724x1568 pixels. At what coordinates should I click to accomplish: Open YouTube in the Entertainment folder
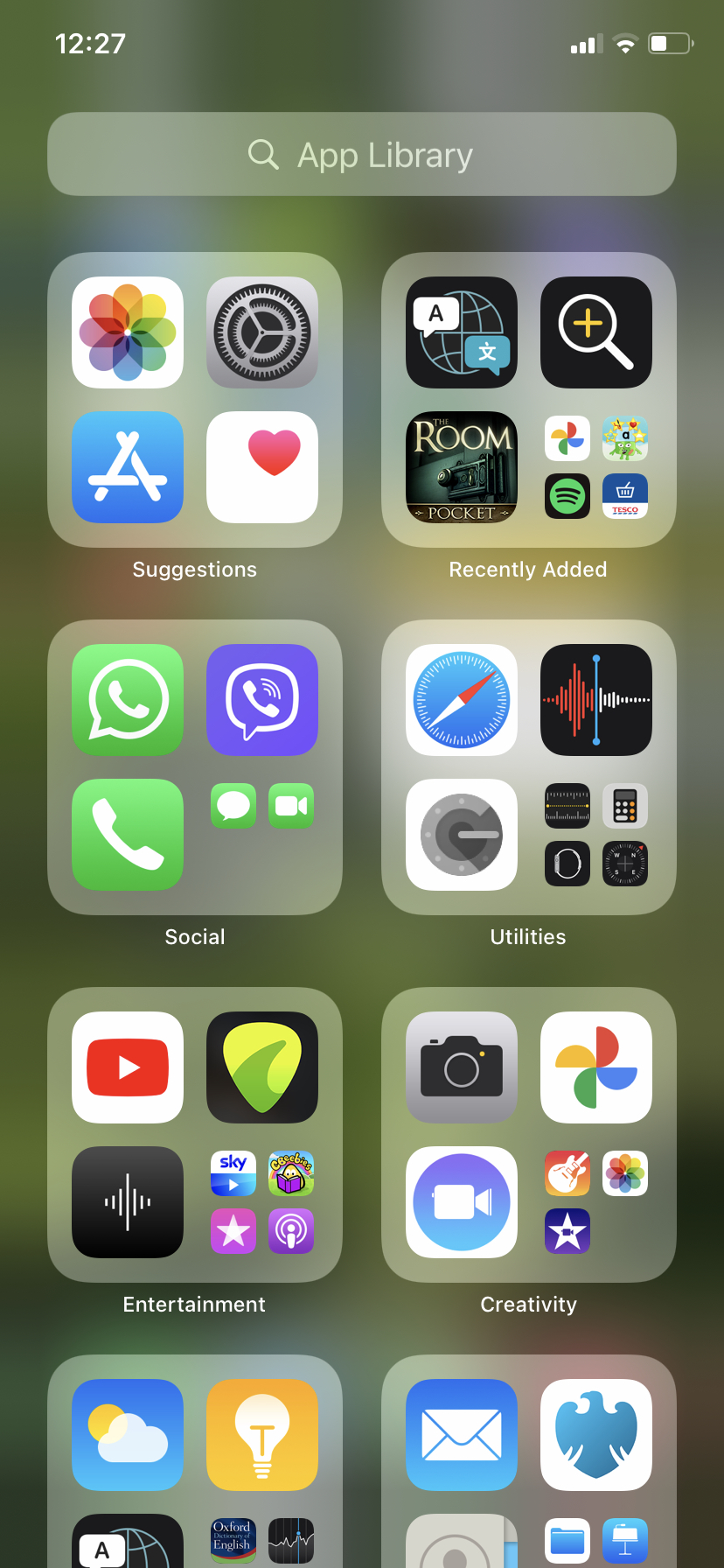pos(127,1067)
